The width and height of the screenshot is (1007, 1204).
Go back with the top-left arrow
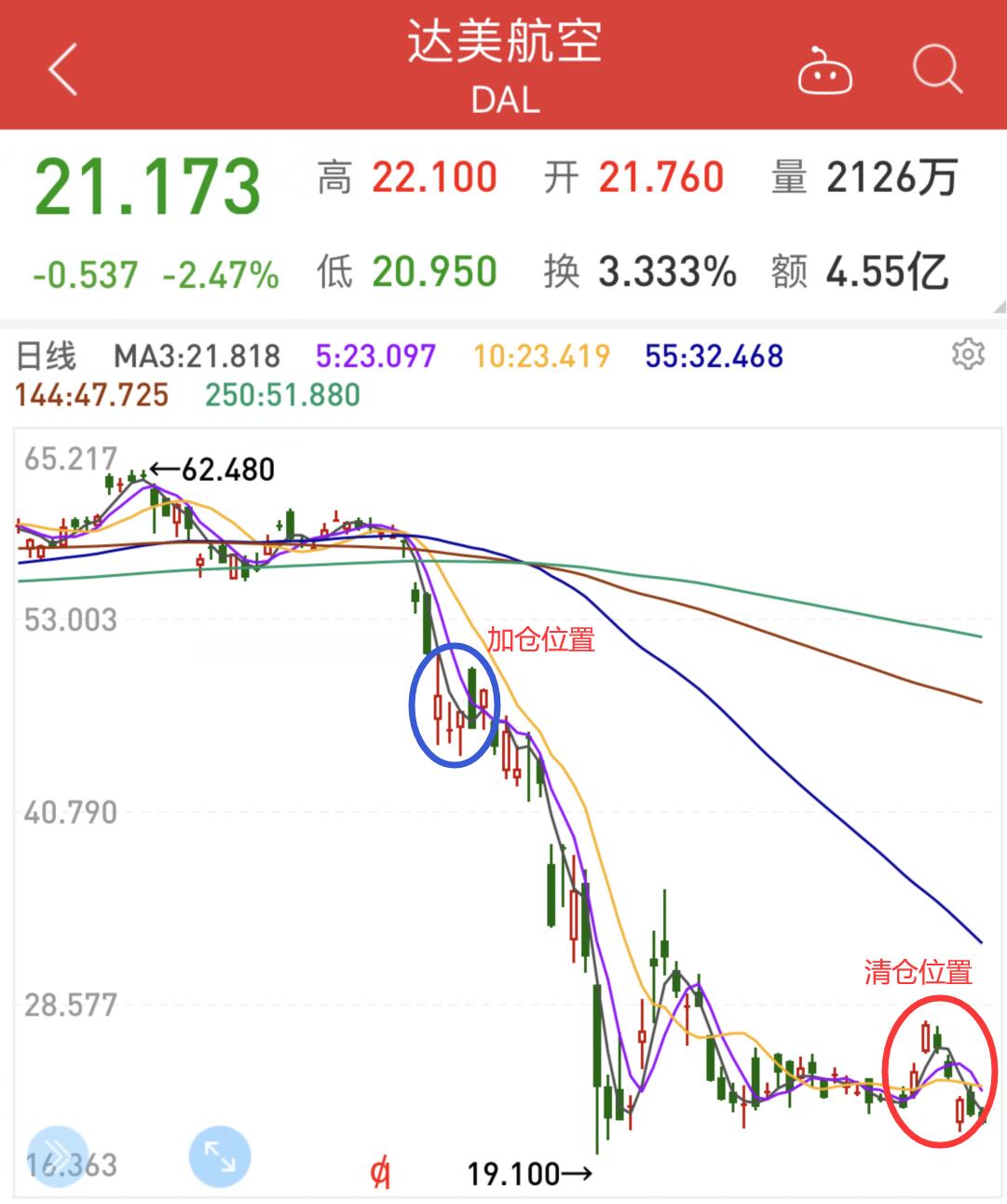pyautogui.click(x=62, y=70)
